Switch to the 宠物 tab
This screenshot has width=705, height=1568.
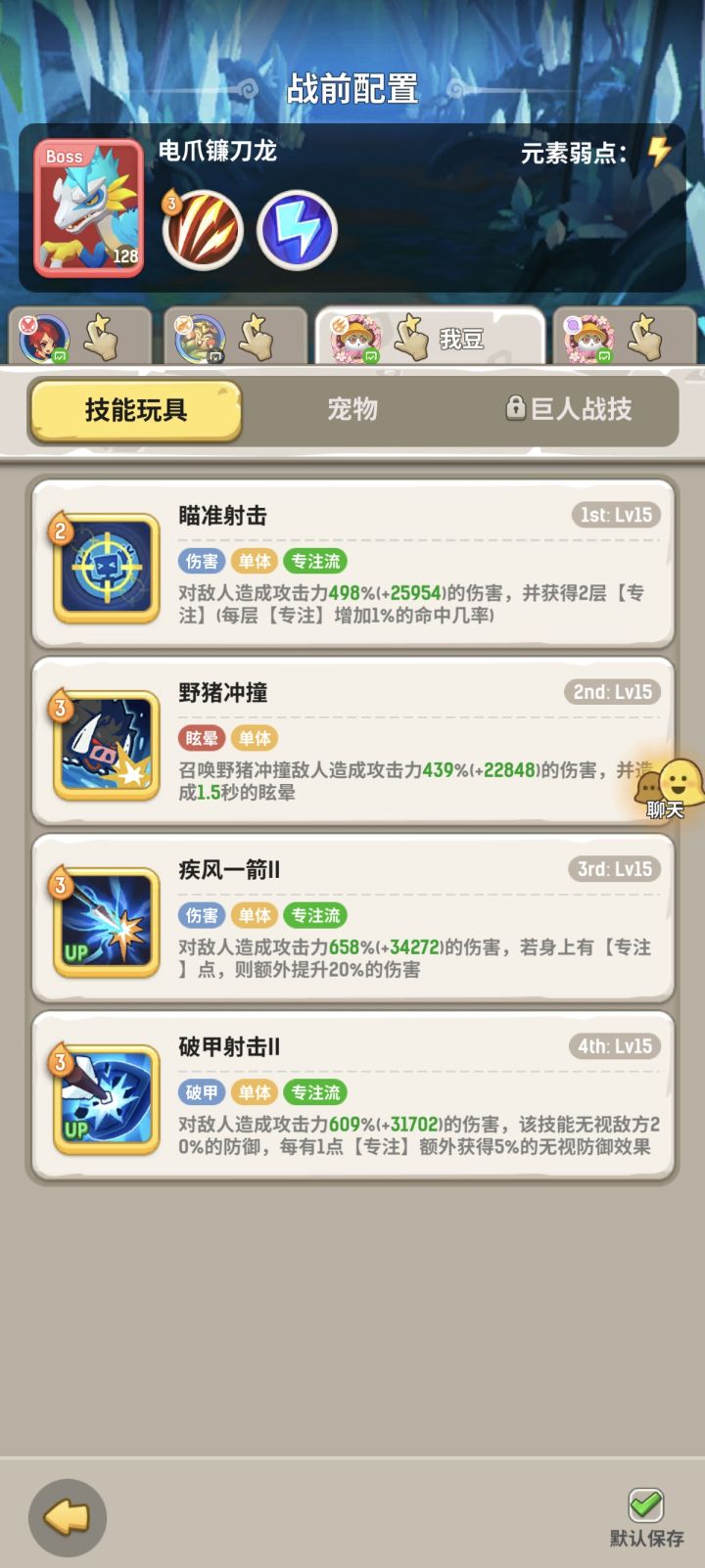350,409
